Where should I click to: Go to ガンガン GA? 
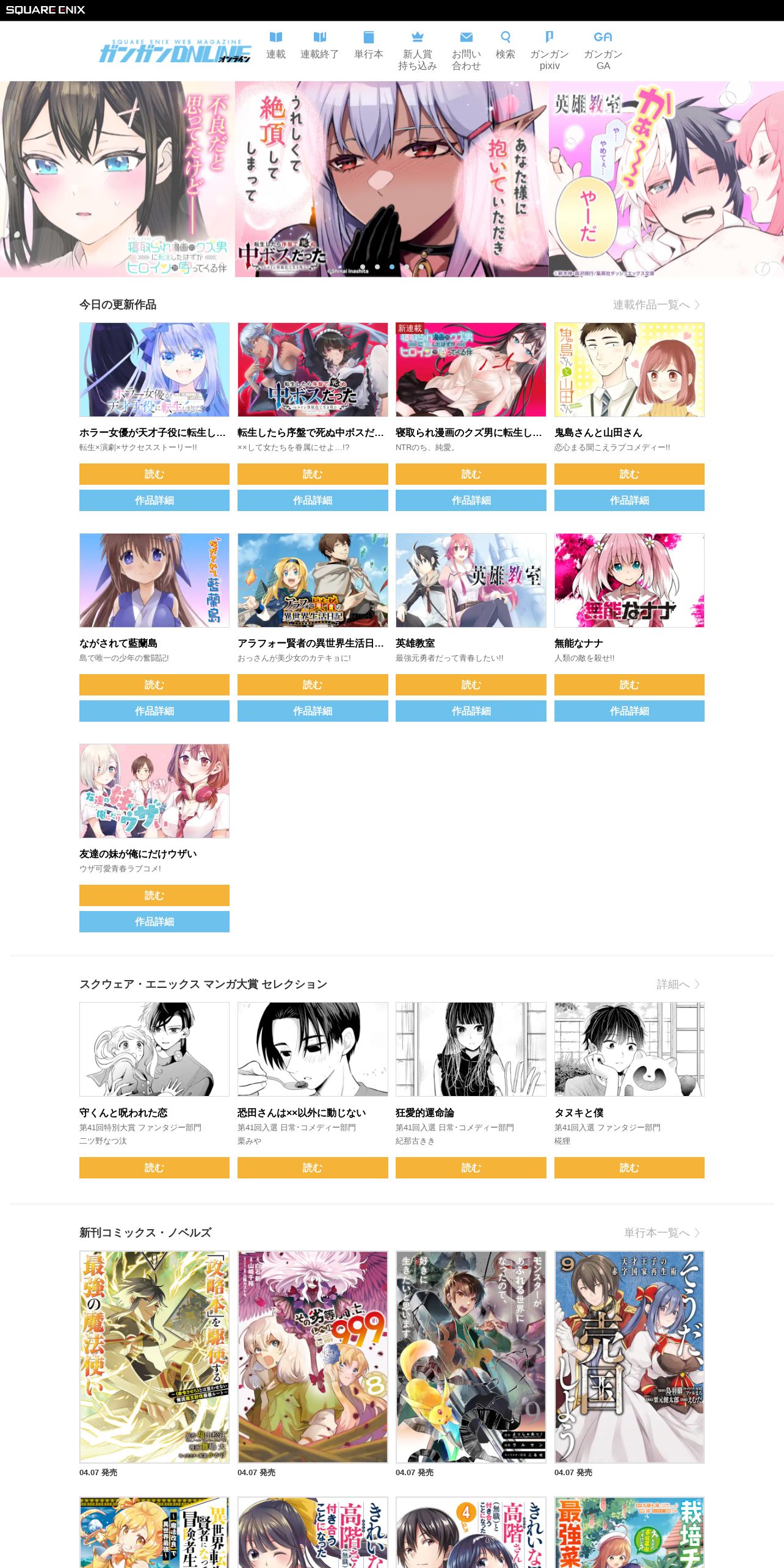pyautogui.click(x=603, y=51)
